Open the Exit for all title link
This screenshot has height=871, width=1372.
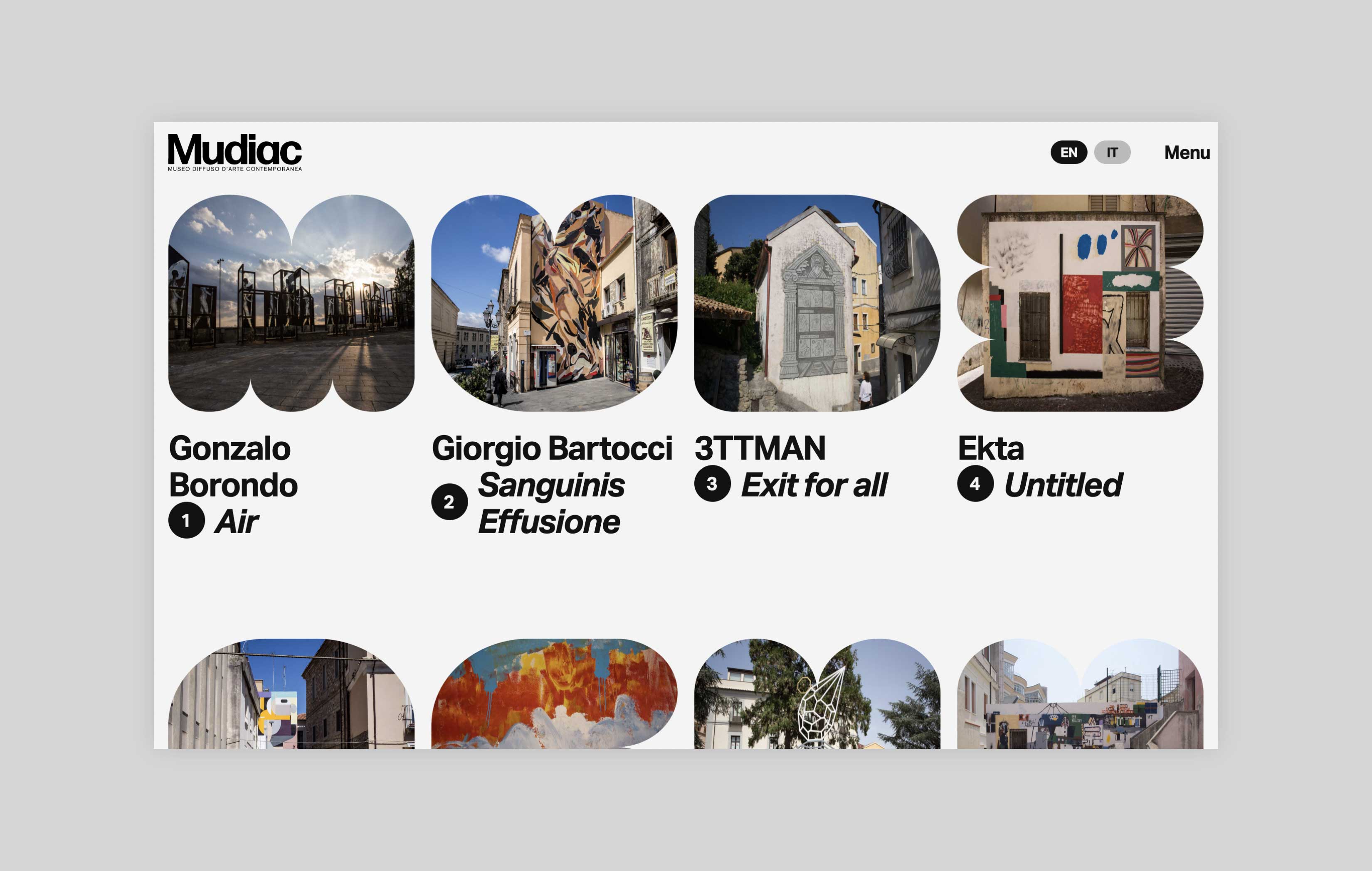tap(814, 485)
